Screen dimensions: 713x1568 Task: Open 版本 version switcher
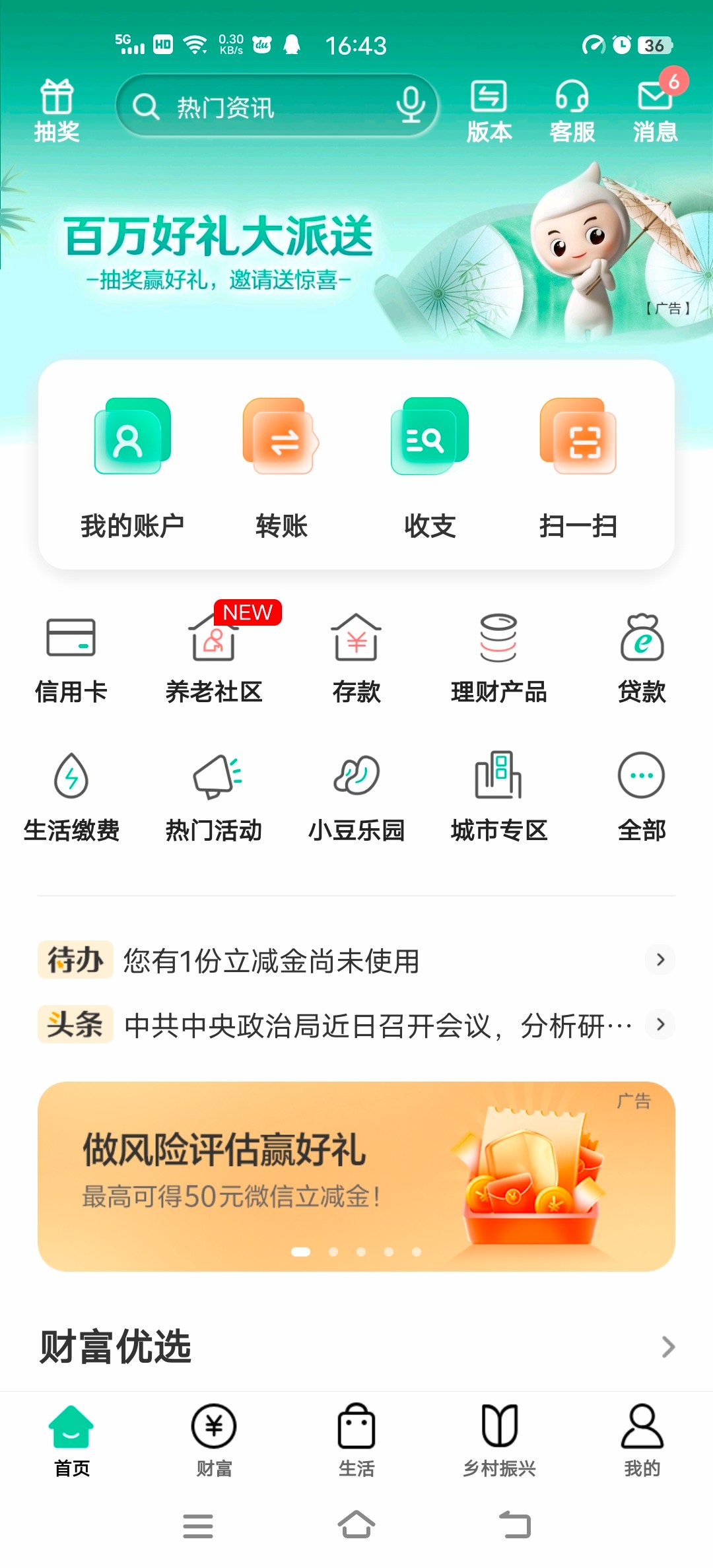489,110
